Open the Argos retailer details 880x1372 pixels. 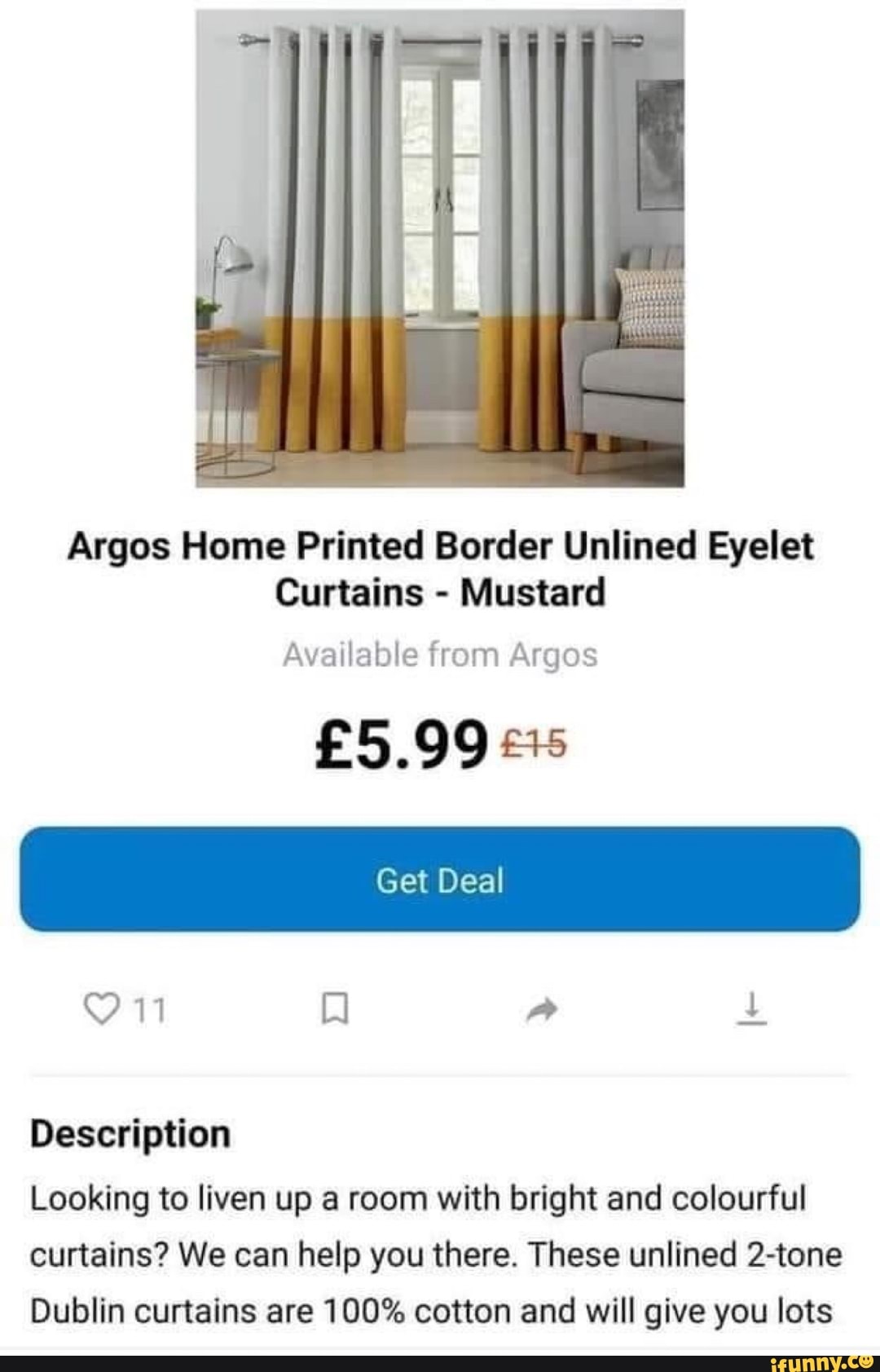click(440, 654)
